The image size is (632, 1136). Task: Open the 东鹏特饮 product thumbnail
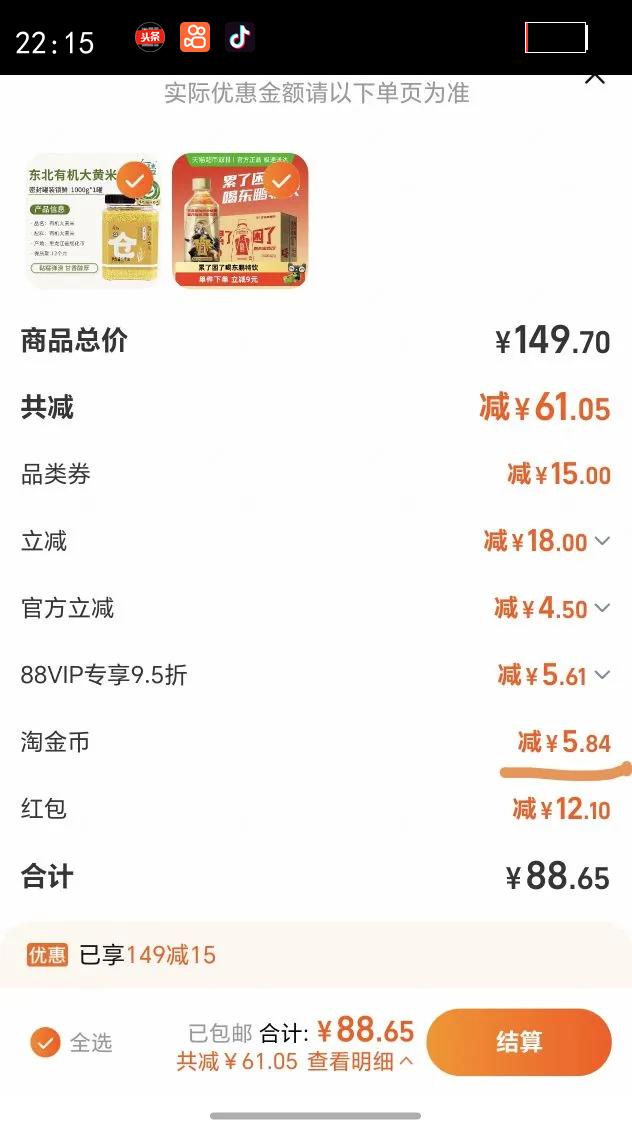point(240,222)
